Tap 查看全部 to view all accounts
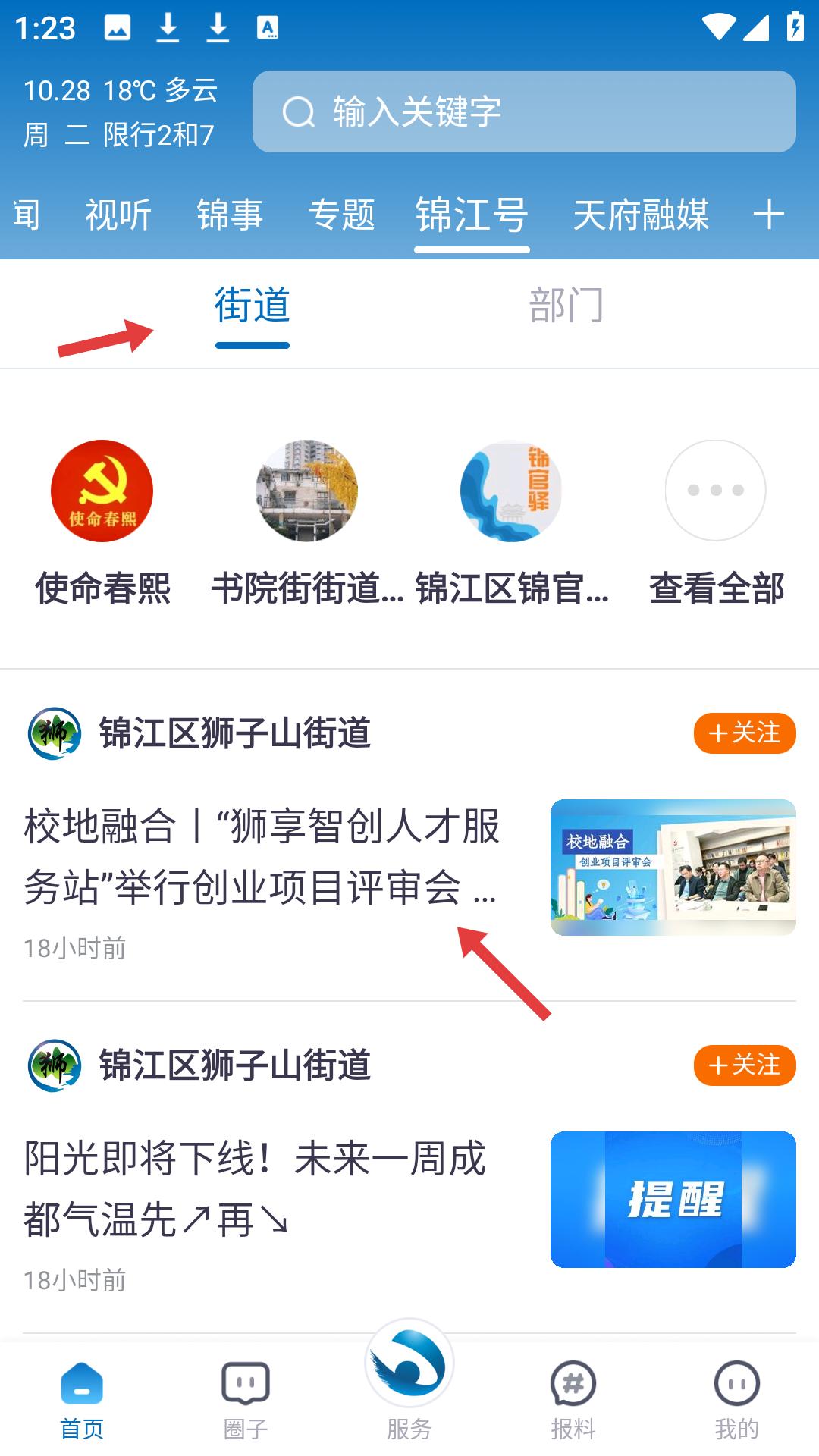819x1456 pixels. [x=716, y=523]
